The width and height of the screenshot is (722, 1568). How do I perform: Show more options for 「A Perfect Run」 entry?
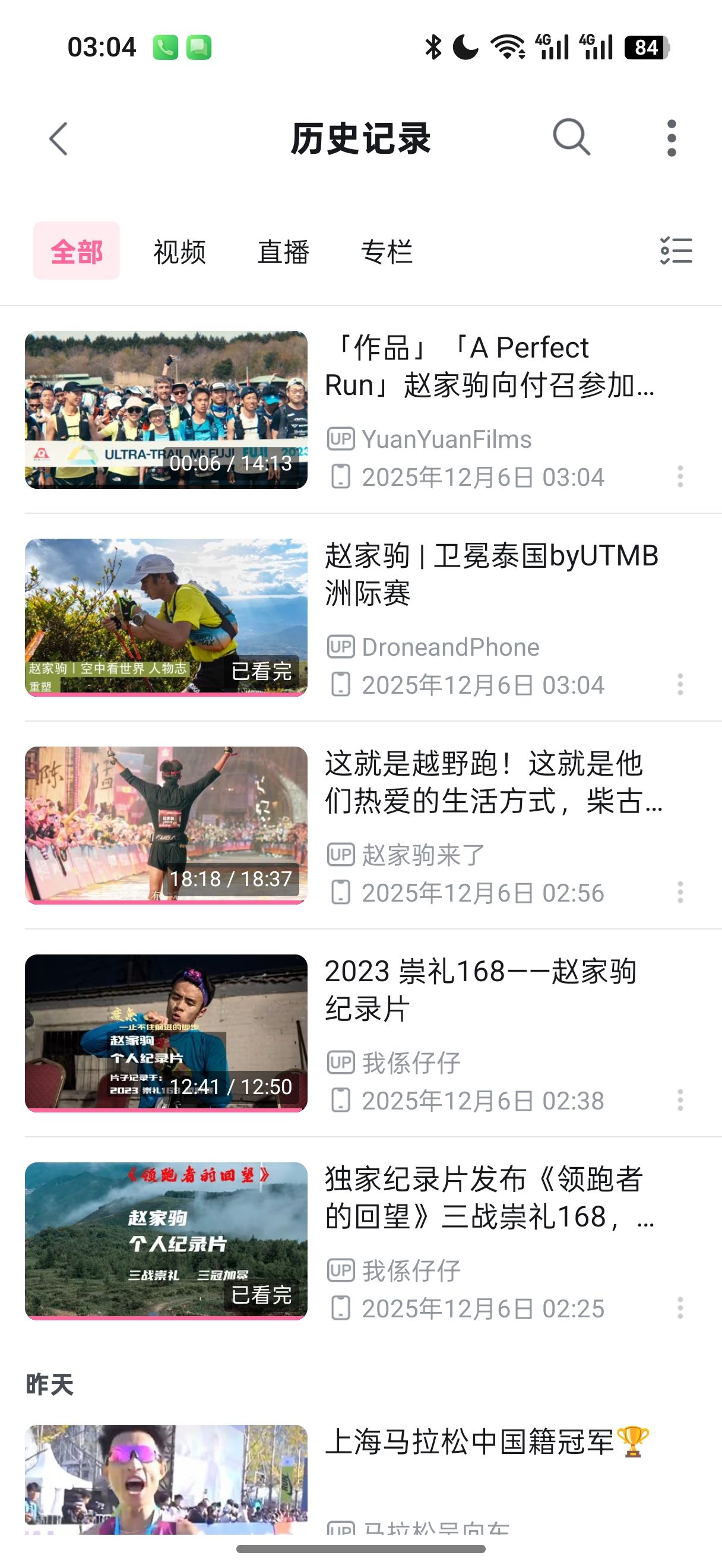(680, 476)
